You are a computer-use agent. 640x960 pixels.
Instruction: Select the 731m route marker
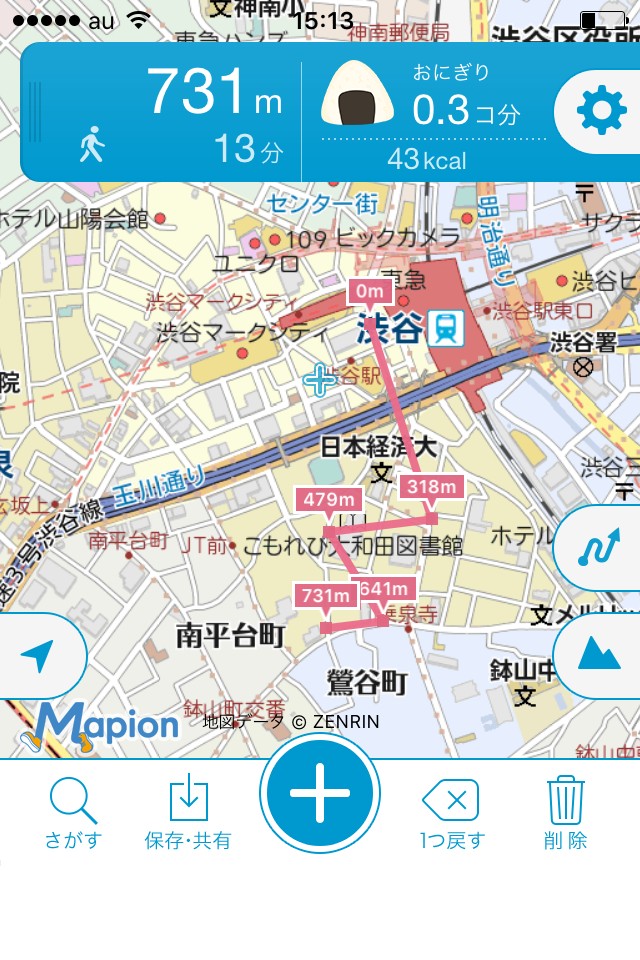pyautogui.click(x=325, y=597)
